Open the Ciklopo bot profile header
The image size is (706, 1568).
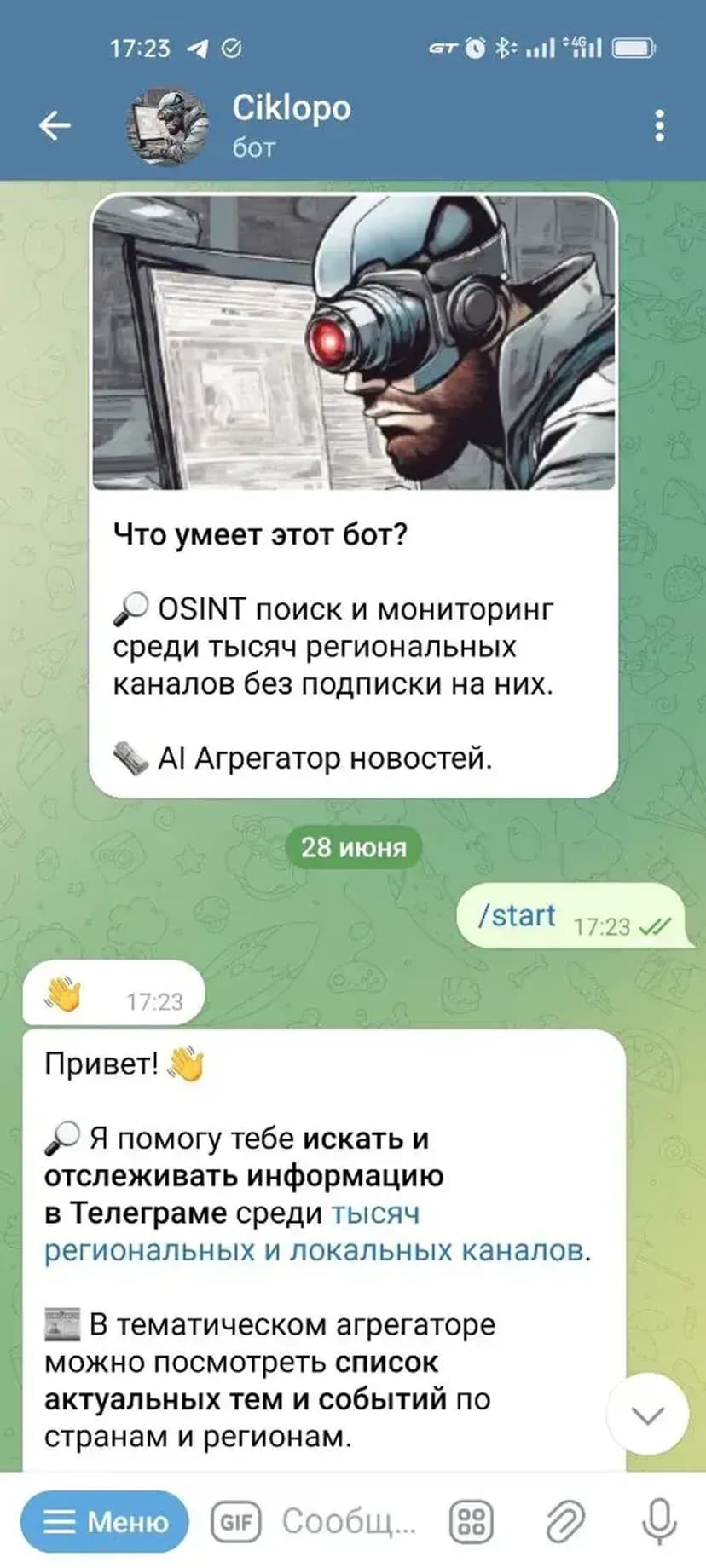[x=290, y=124]
